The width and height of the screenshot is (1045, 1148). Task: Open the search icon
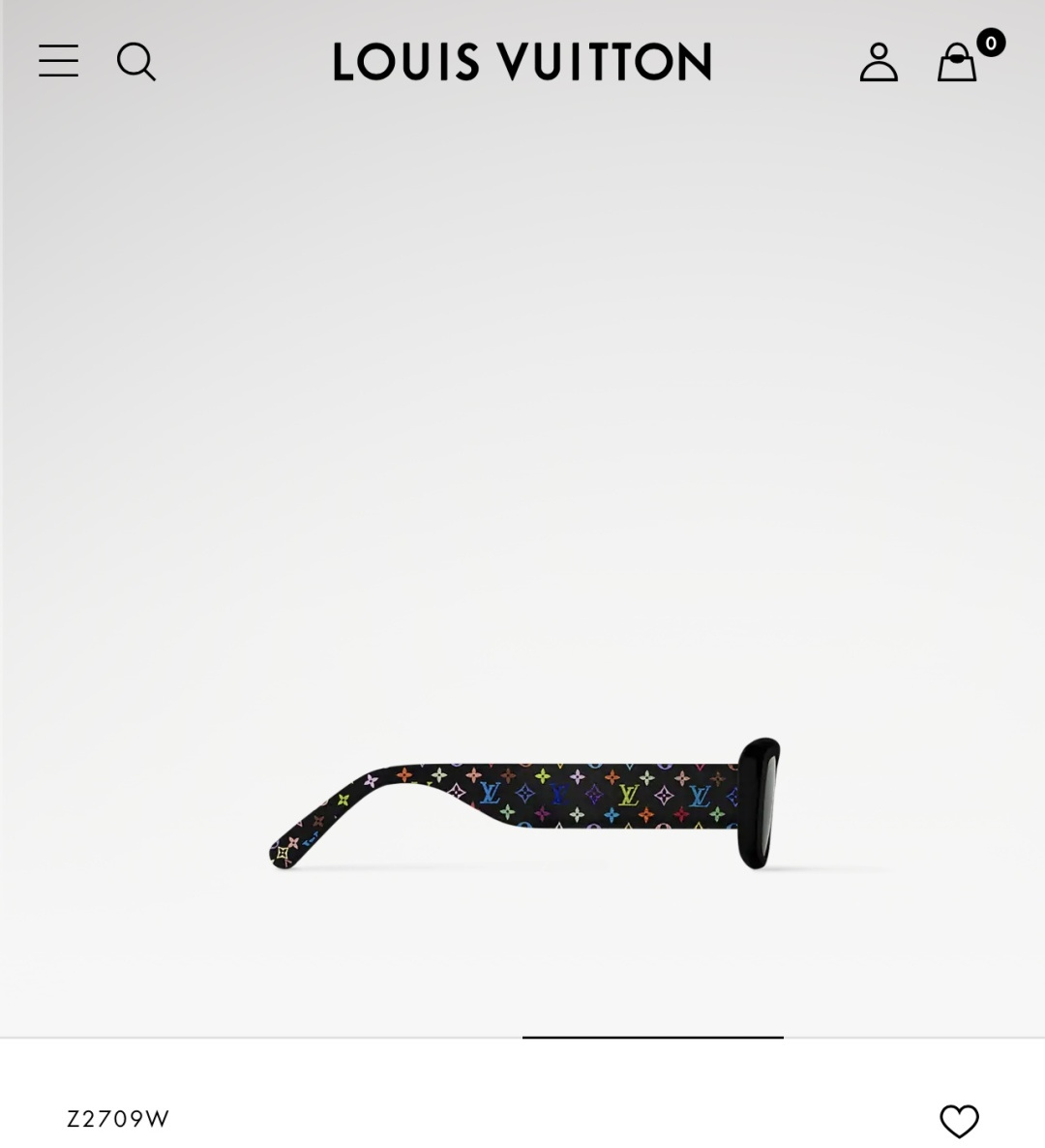pos(135,62)
